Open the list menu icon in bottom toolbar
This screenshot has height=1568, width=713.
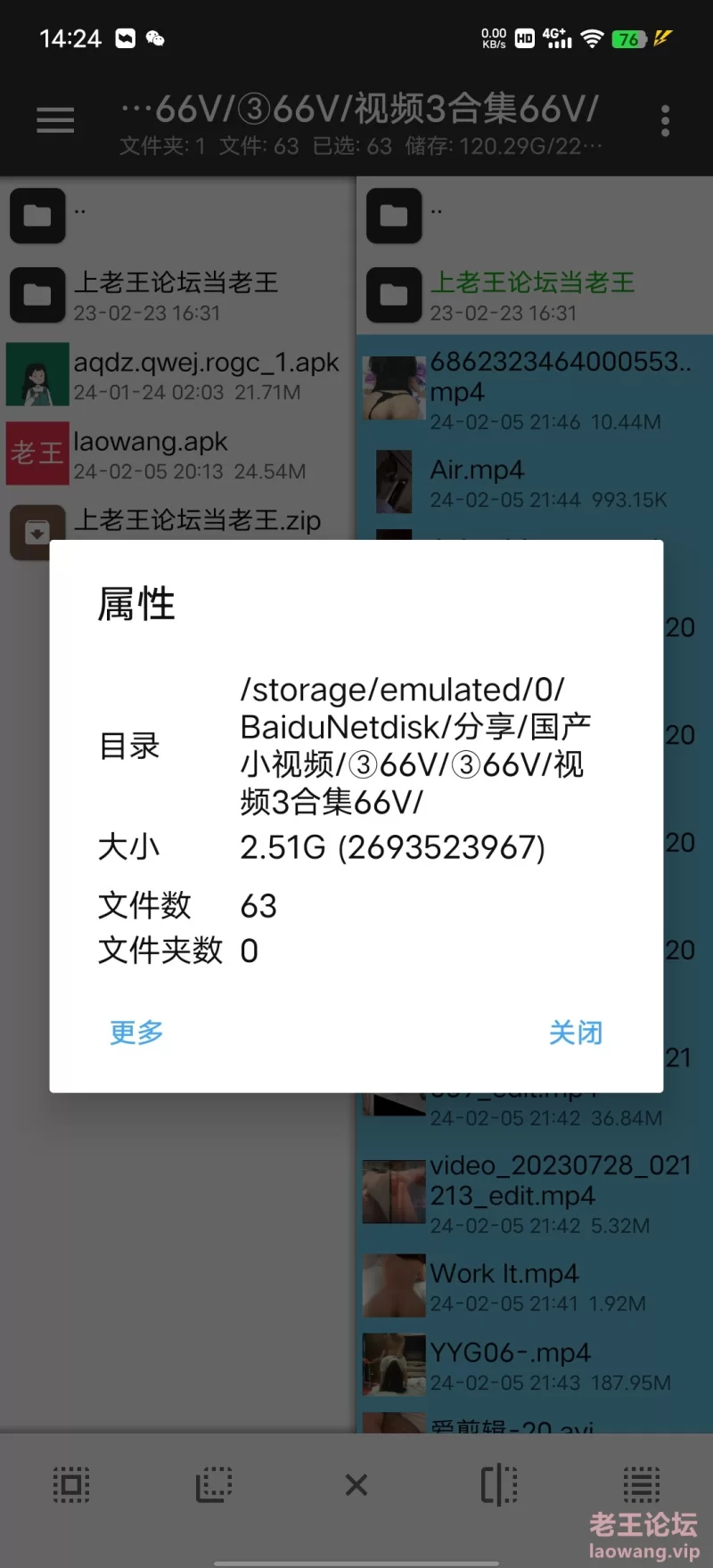coord(642,1485)
